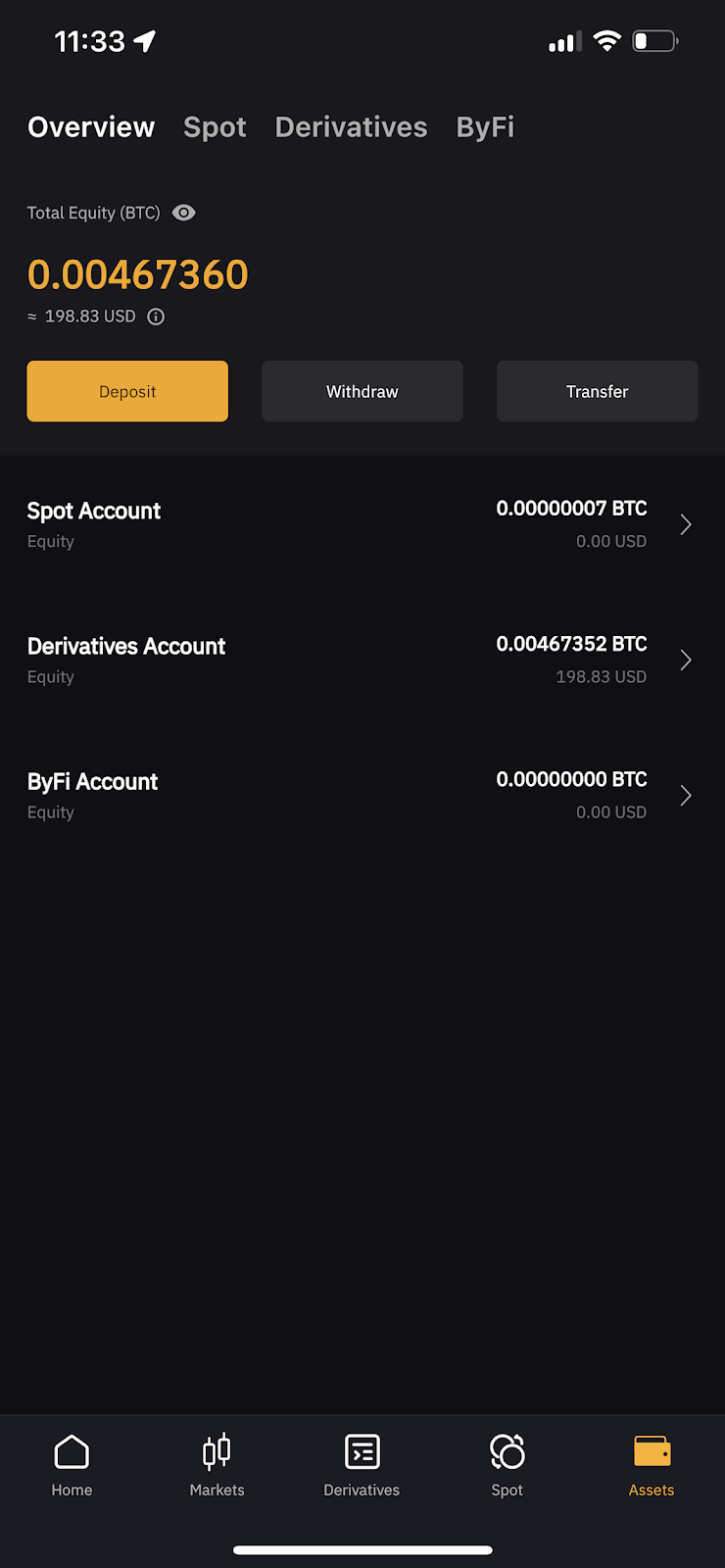This screenshot has width=725, height=1568.
Task: Select Assets in bottom navigation
Action: click(652, 1465)
